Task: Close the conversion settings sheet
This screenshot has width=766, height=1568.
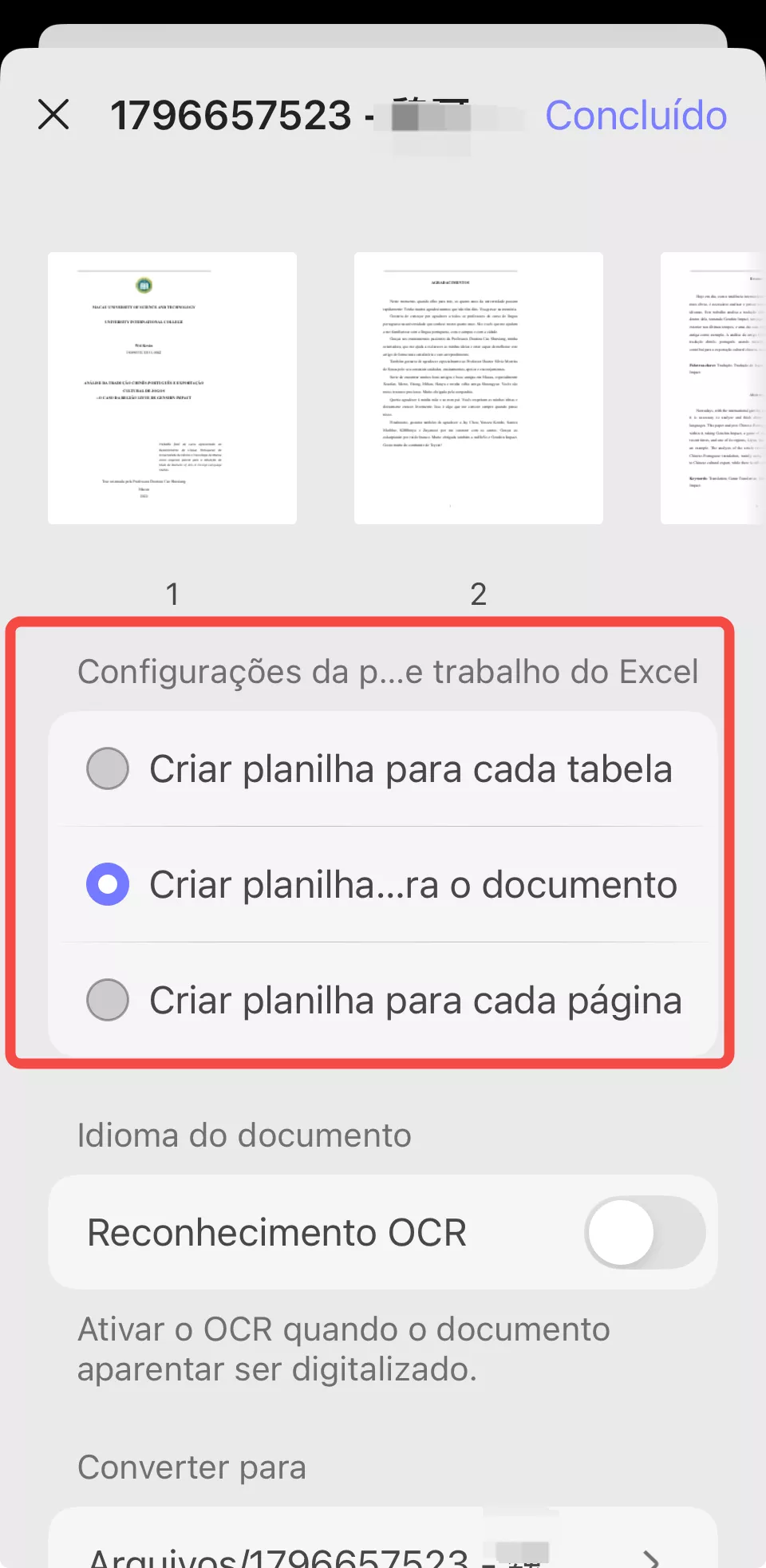Action: point(53,115)
